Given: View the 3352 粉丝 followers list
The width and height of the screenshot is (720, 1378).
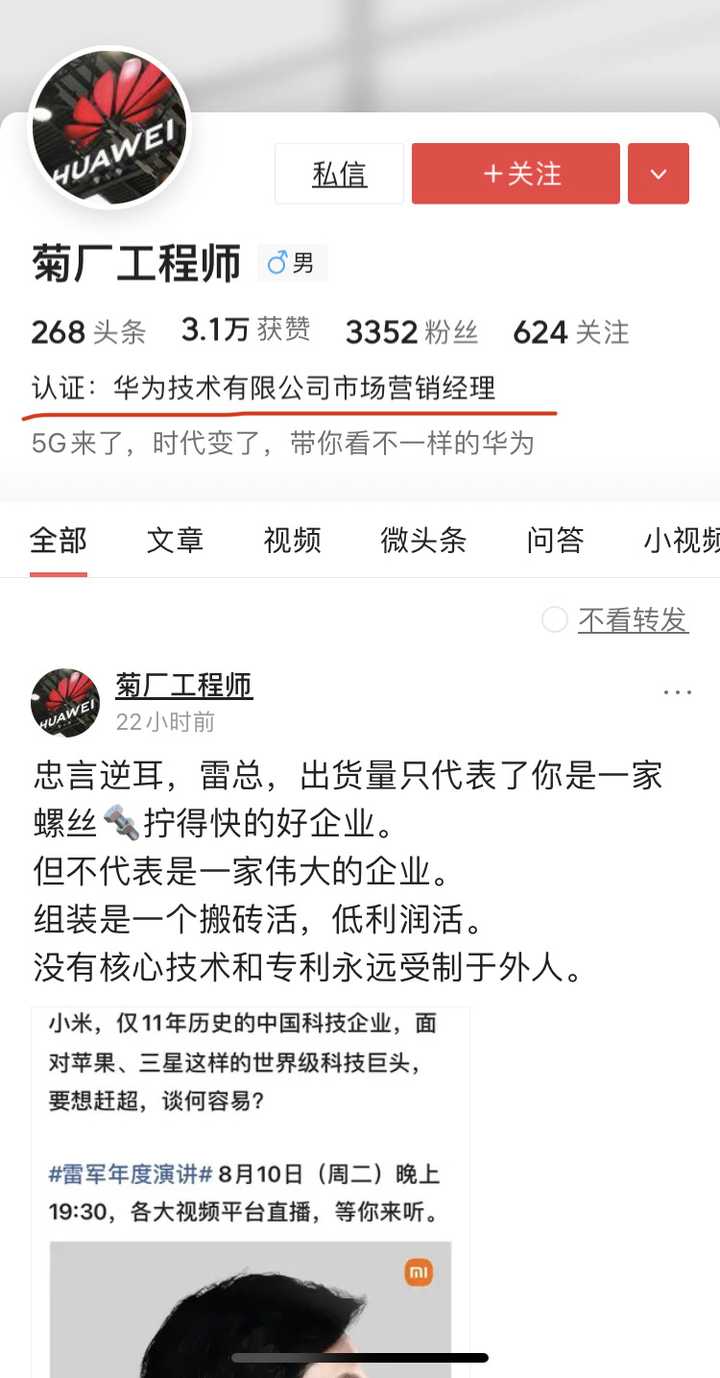Looking at the screenshot, I should pos(411,332).
